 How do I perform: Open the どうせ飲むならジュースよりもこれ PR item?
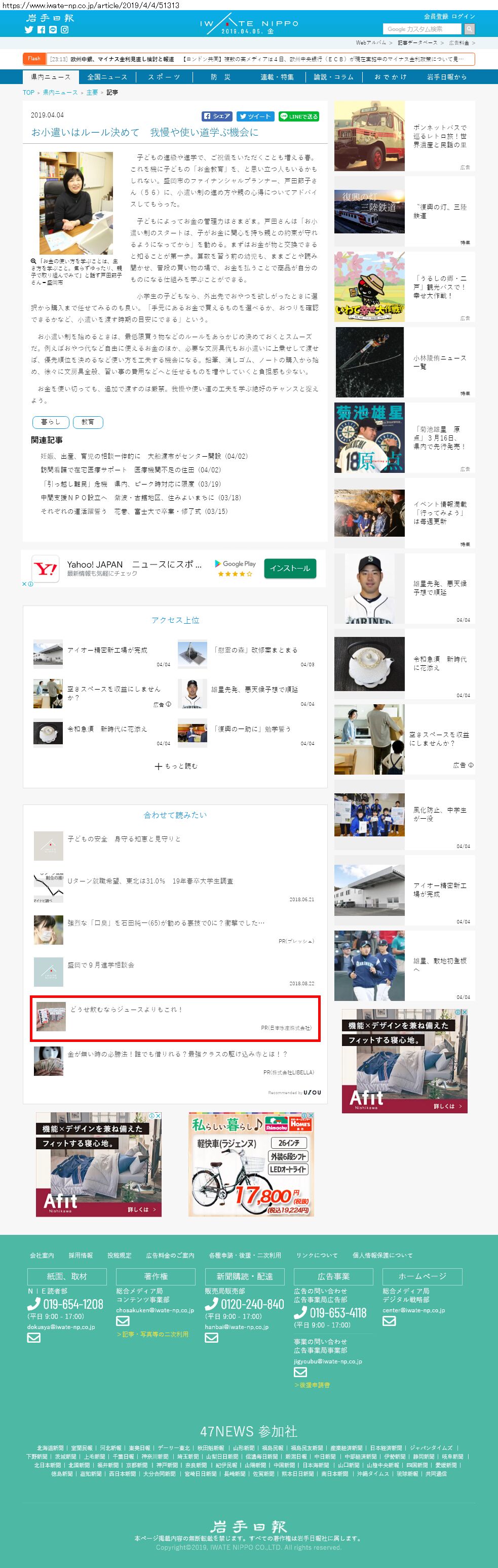(126, 1009)
